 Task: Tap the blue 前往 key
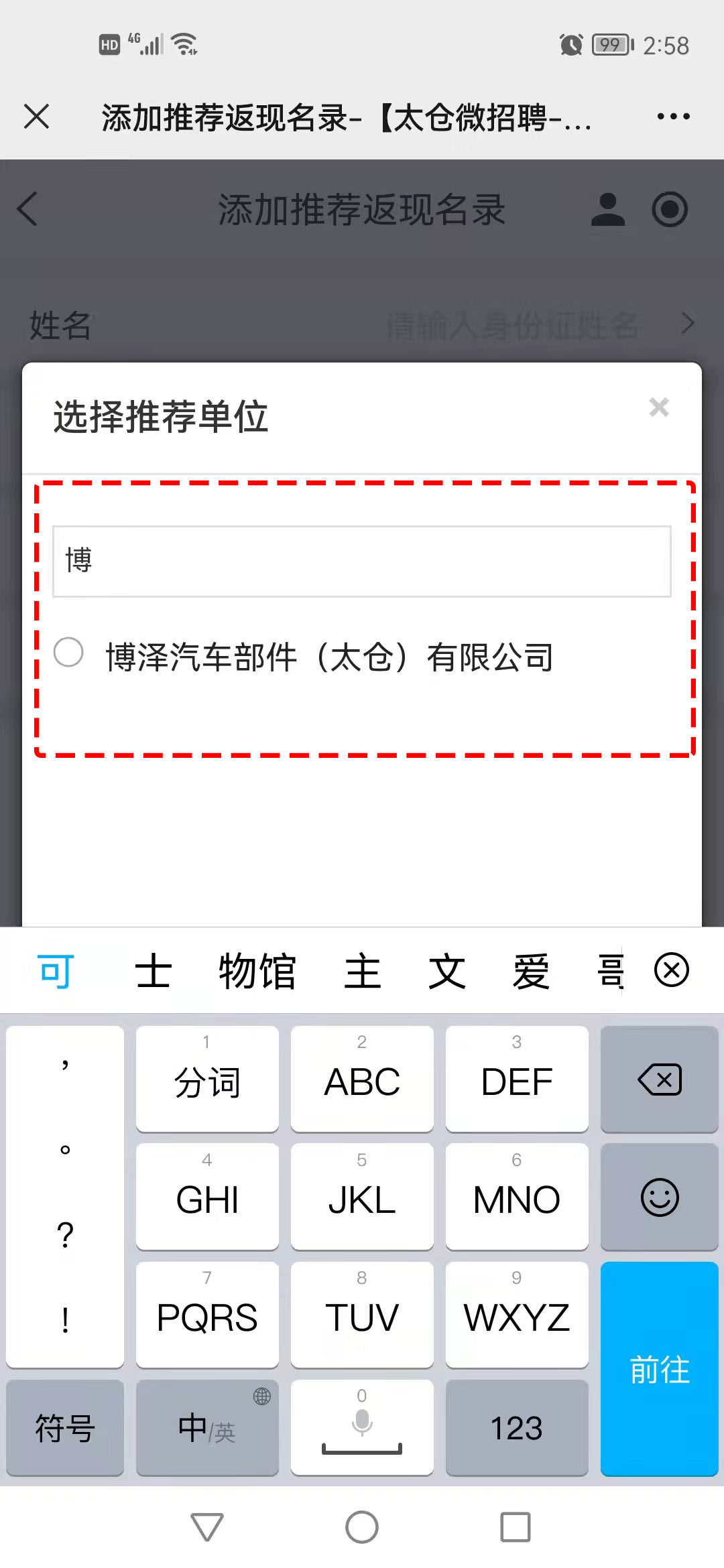[660, 1369]
